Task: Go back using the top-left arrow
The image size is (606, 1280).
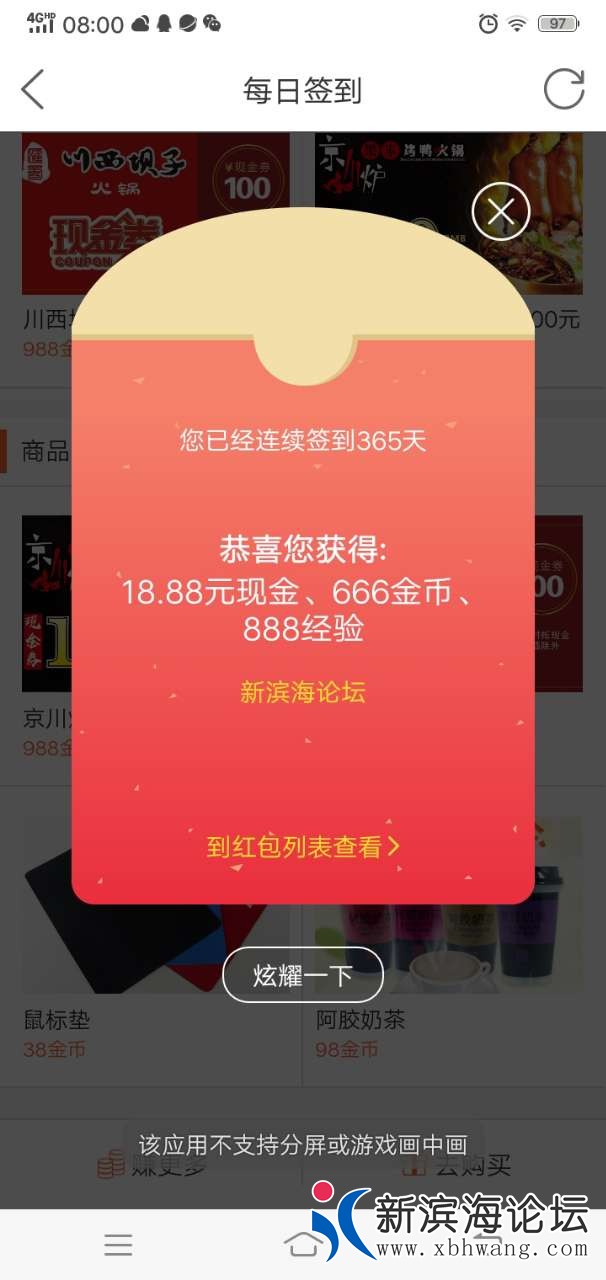Action: [x=33, y=90]
